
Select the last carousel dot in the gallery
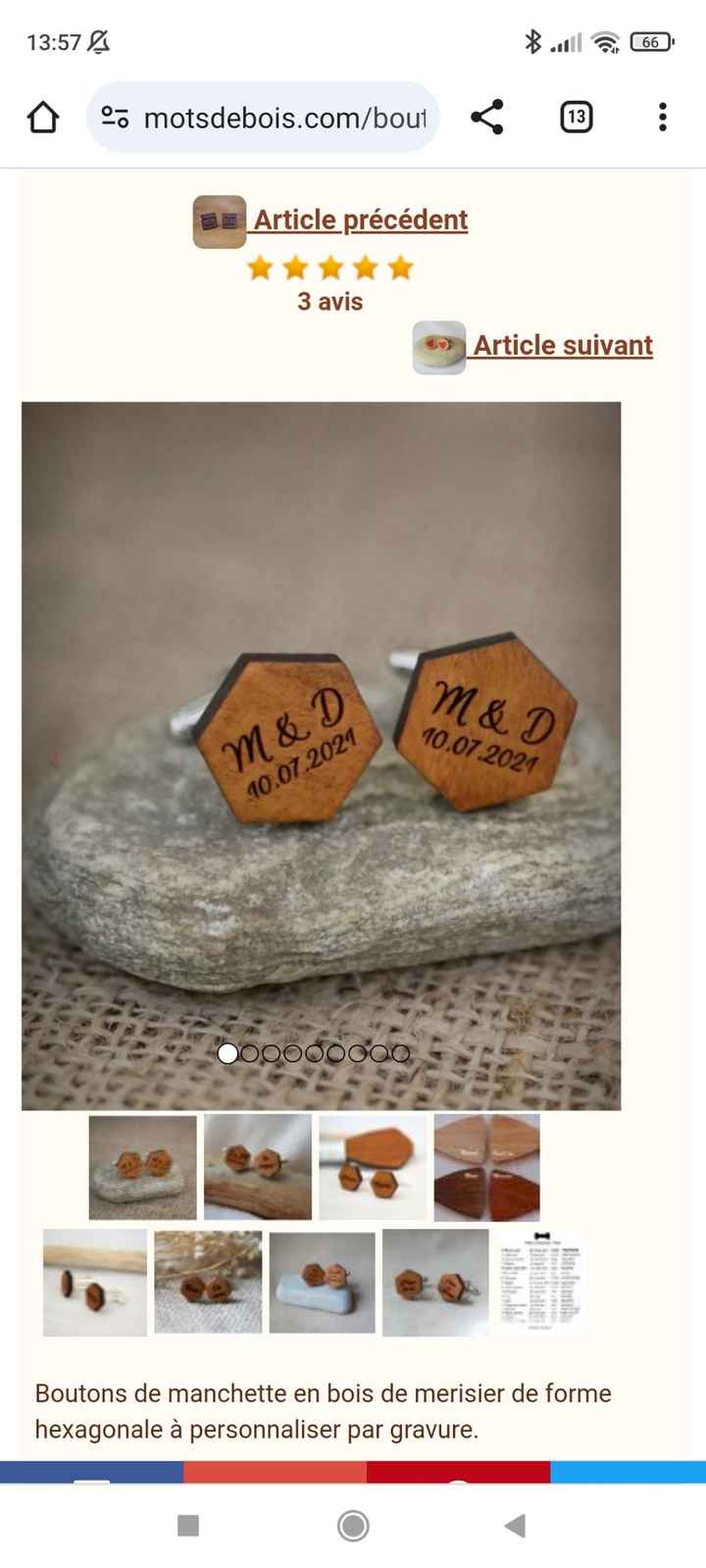coord(400,1054)
